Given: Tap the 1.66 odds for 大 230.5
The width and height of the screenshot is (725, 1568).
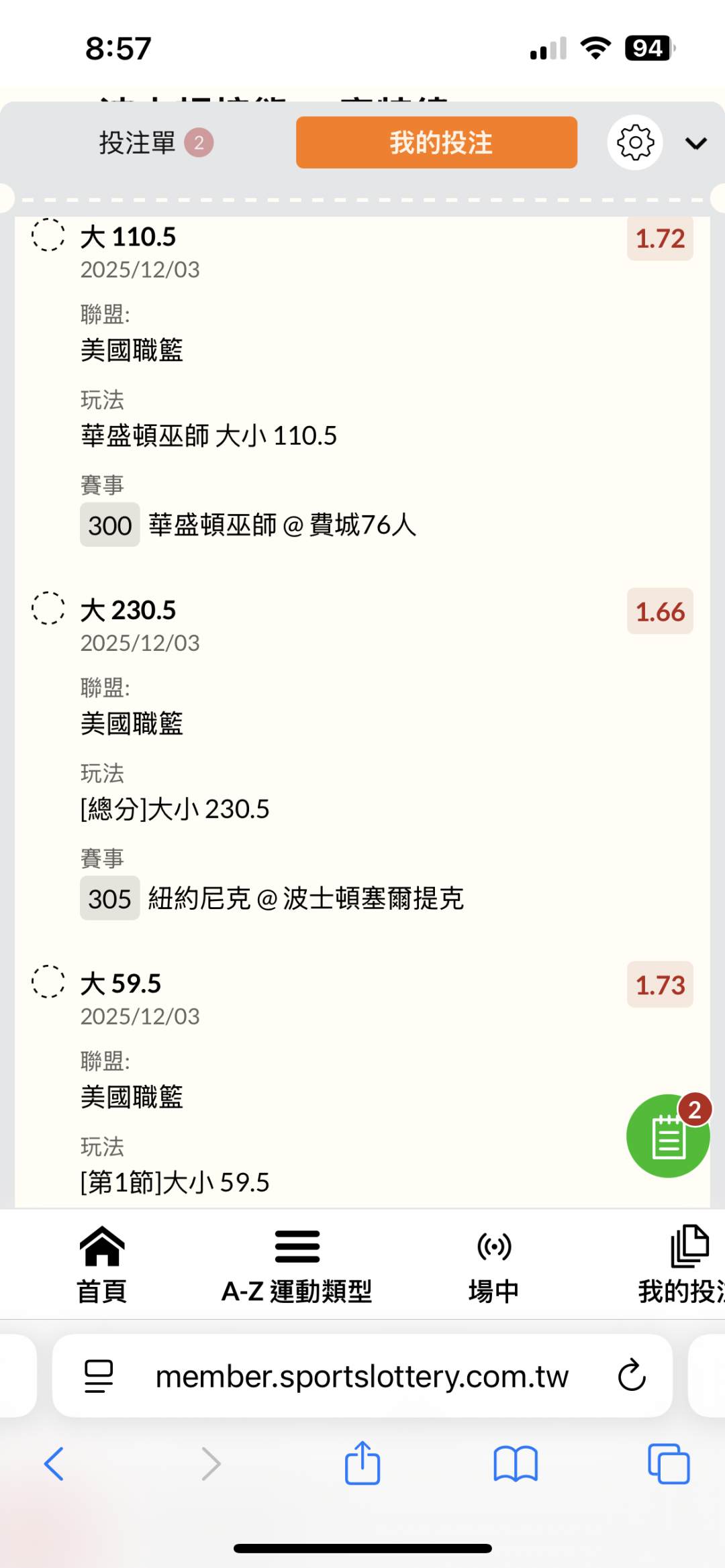Looking at the screenshot, I should pos(659,612).
